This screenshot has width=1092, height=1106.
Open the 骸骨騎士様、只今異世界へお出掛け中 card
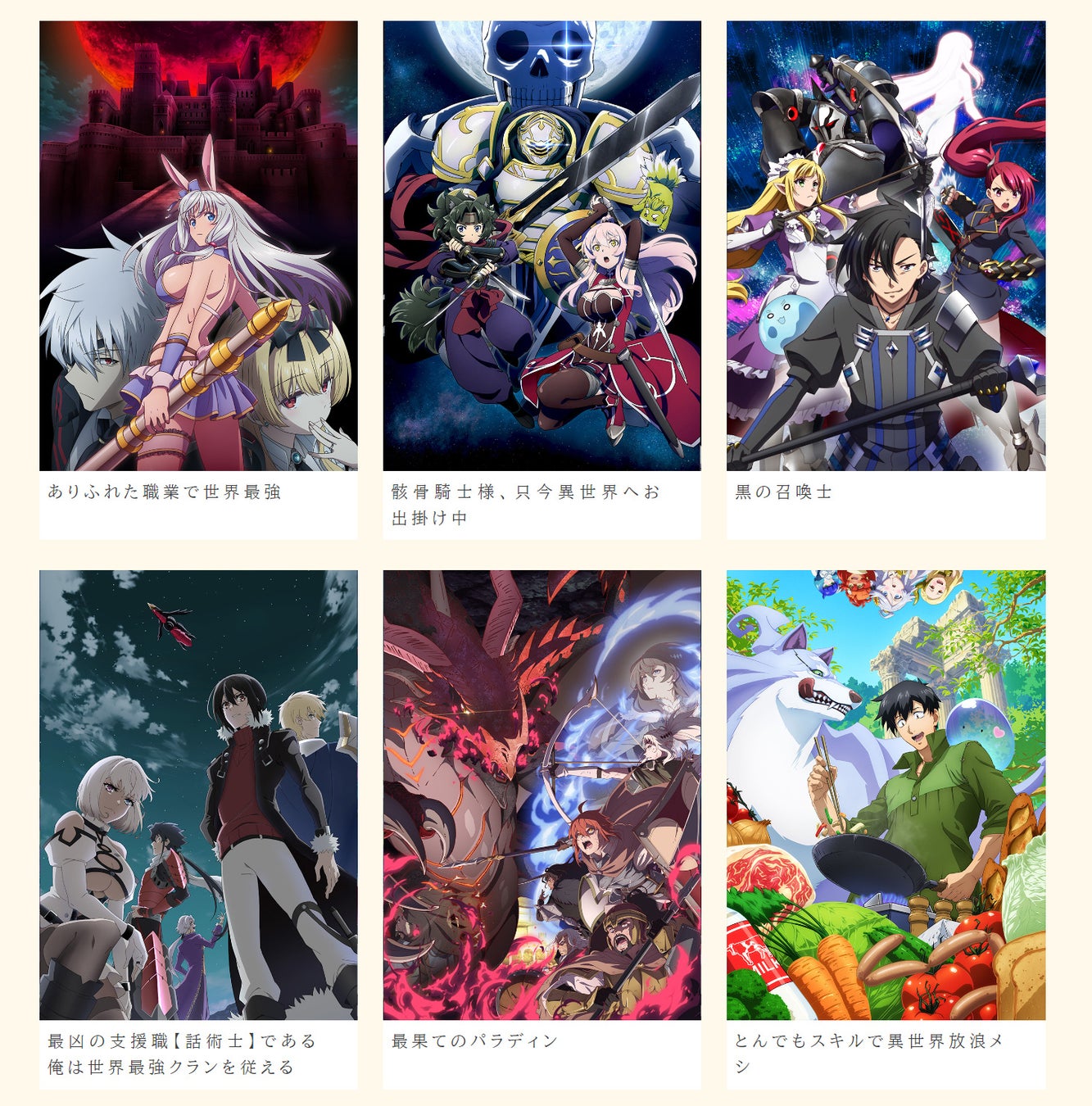tap(541, 280)
